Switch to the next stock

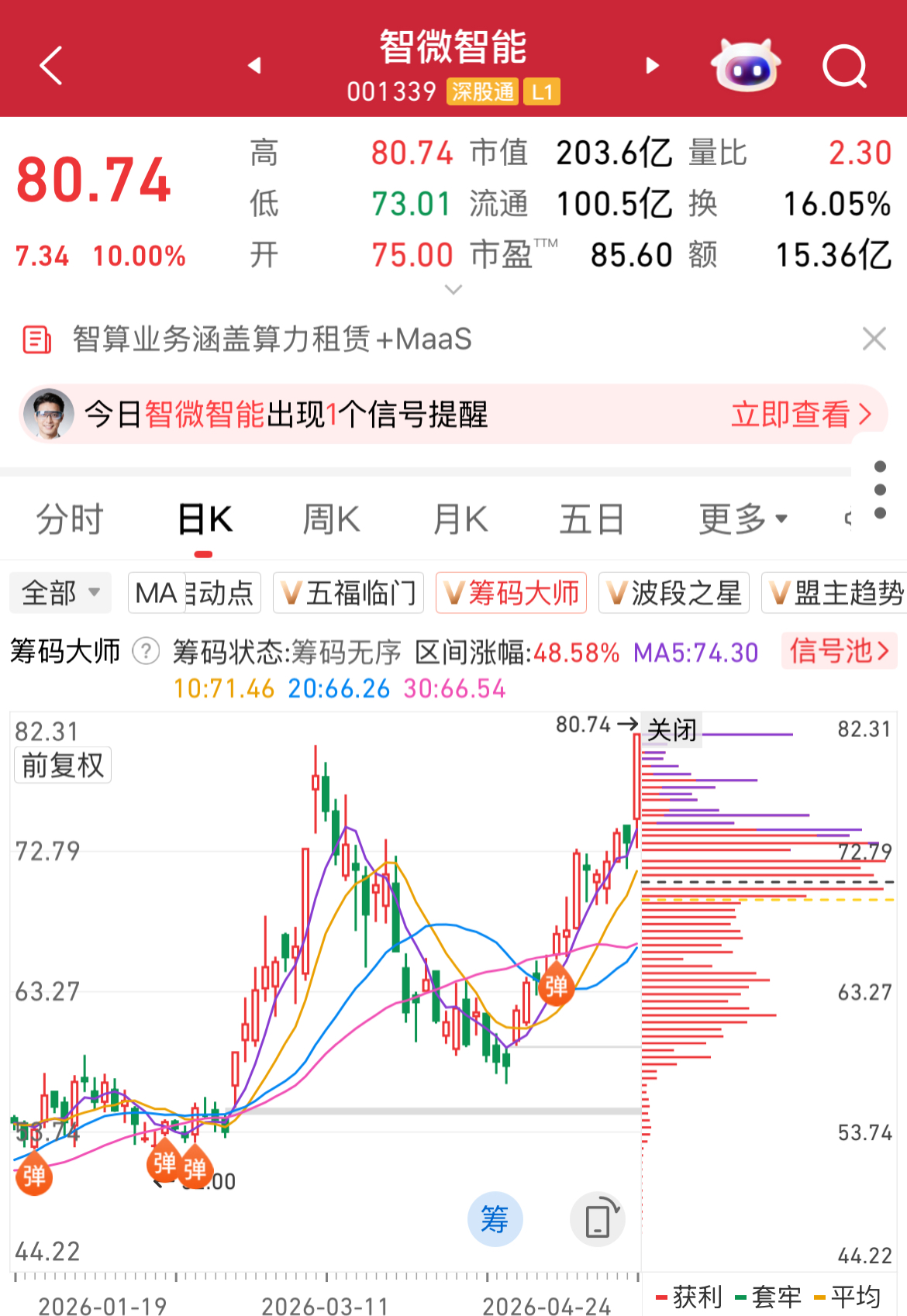coord(653,66)
